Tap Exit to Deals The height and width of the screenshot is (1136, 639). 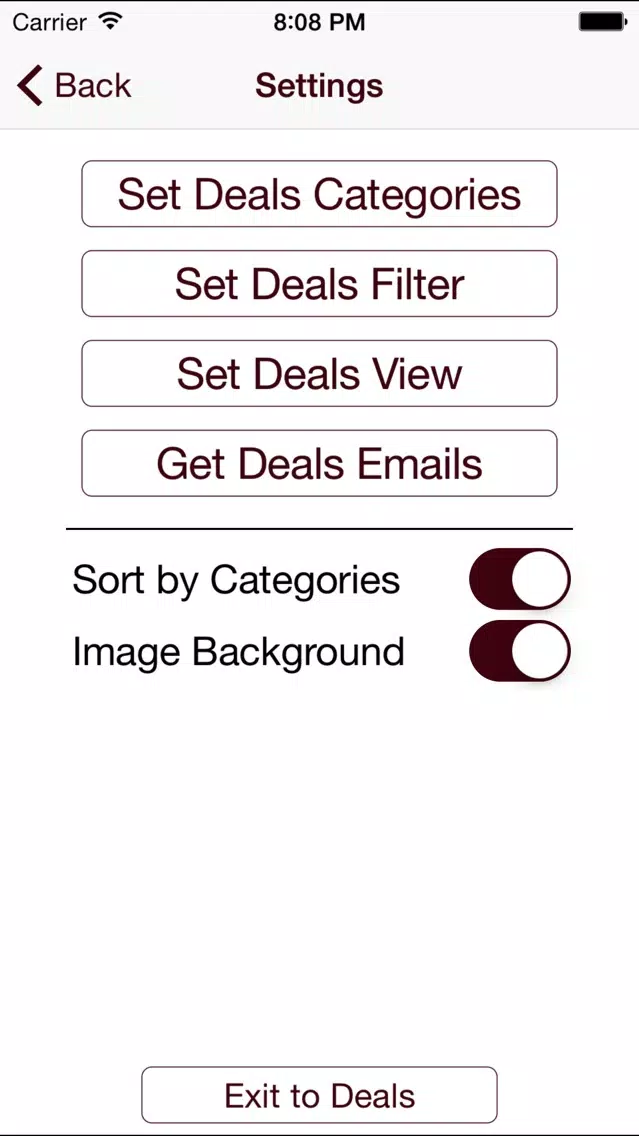pos(320,1095)
